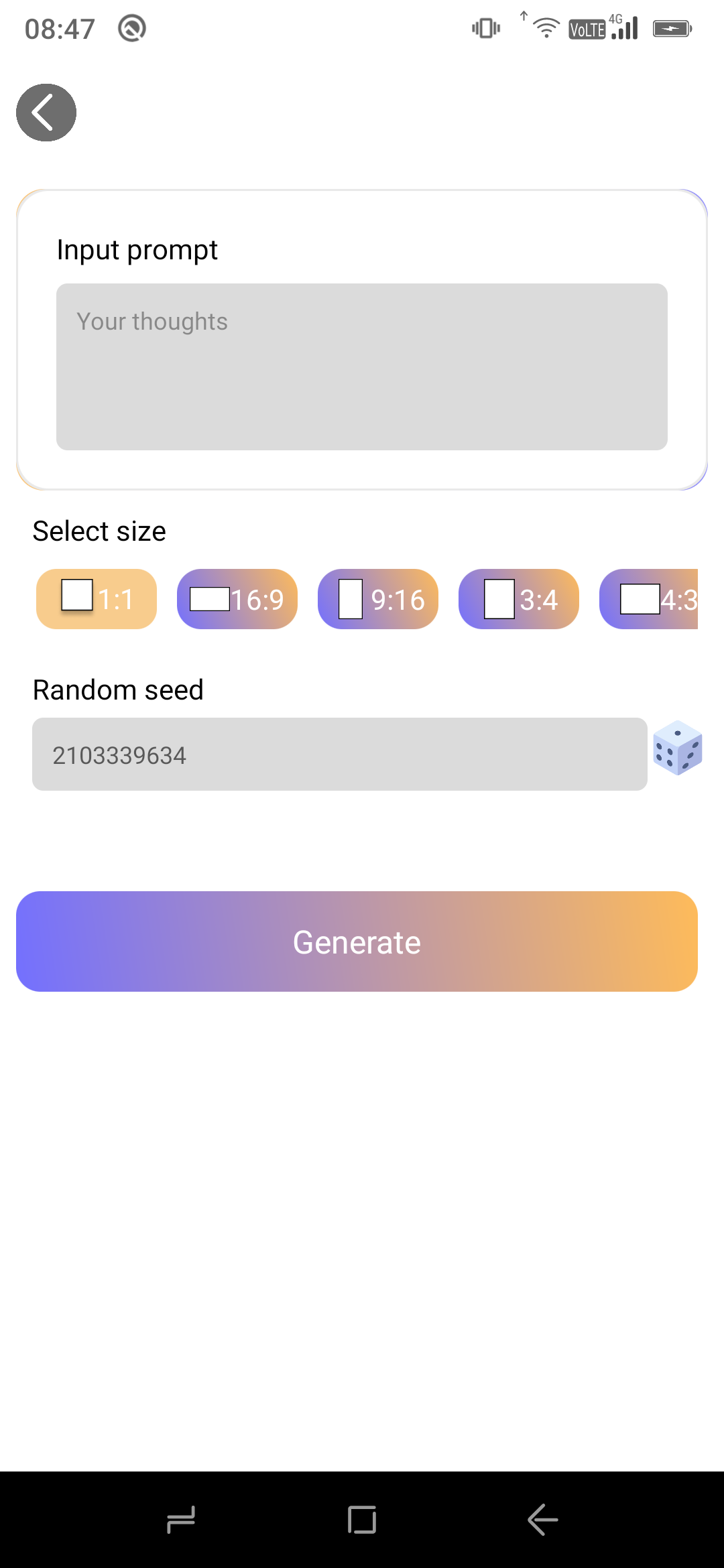This screenshot has height=1568, width=724.
Task: Randomize the seed with the dice icon
Action: click(678, 748)
